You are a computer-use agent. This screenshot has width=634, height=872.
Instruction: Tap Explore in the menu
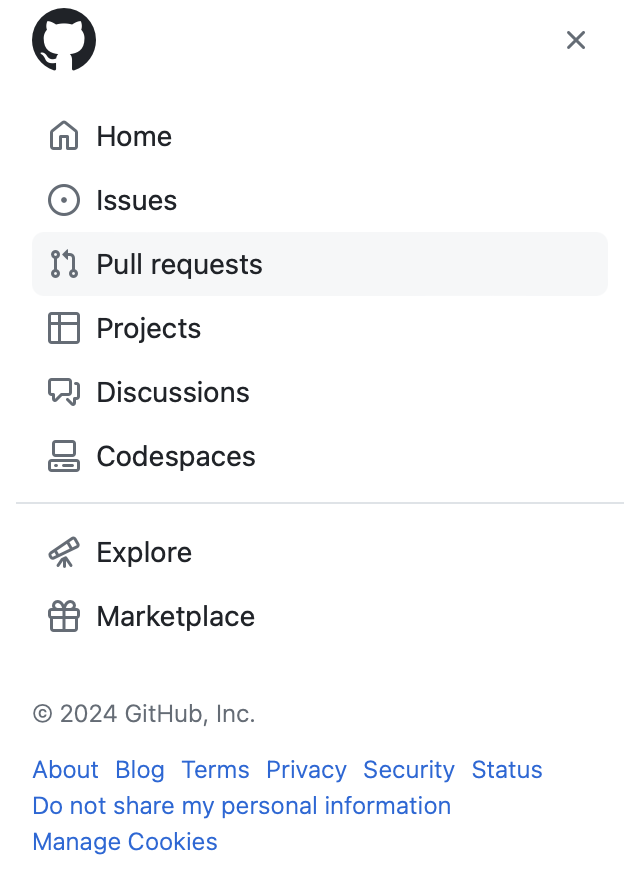144,552
